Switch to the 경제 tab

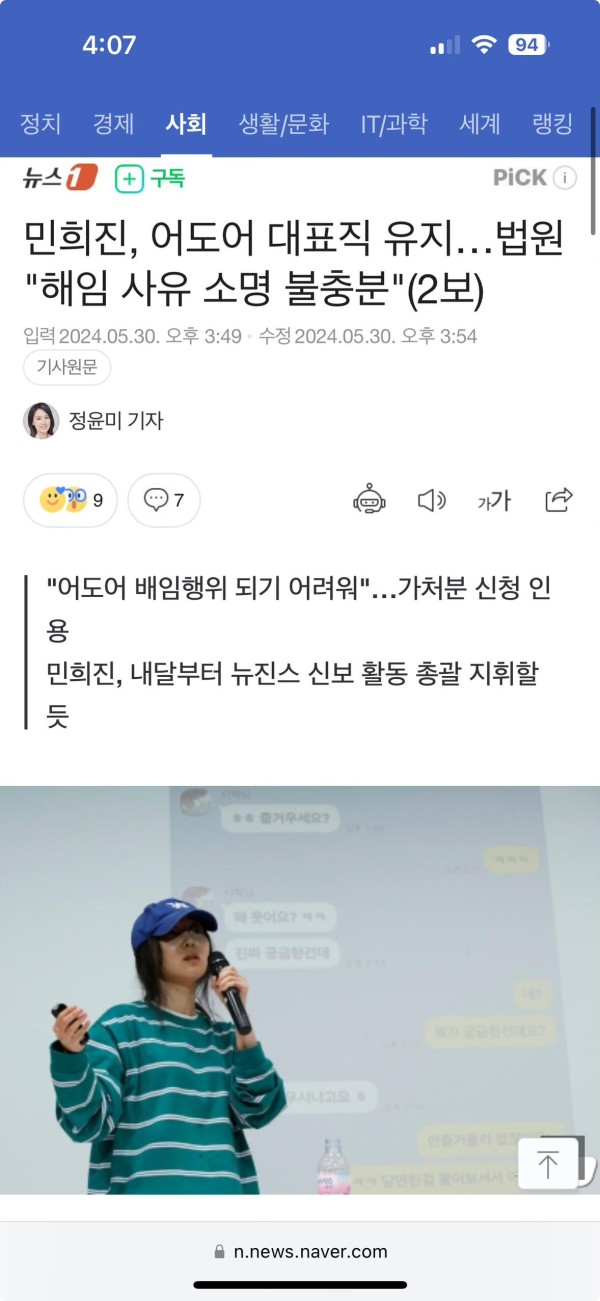pyautogui.click(x=113, y=124)
